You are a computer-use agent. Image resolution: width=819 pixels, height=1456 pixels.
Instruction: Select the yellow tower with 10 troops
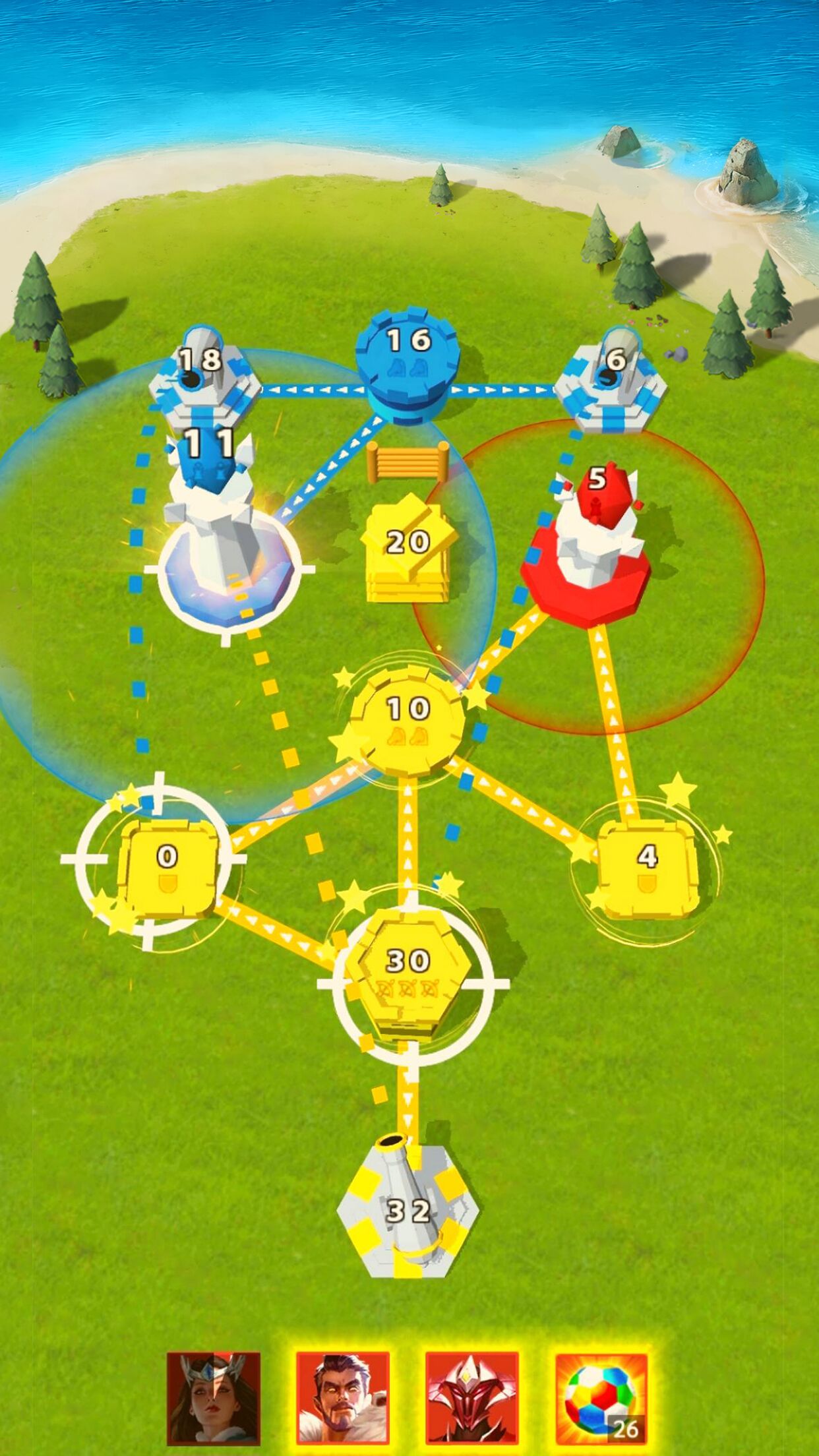pos(408,719)
